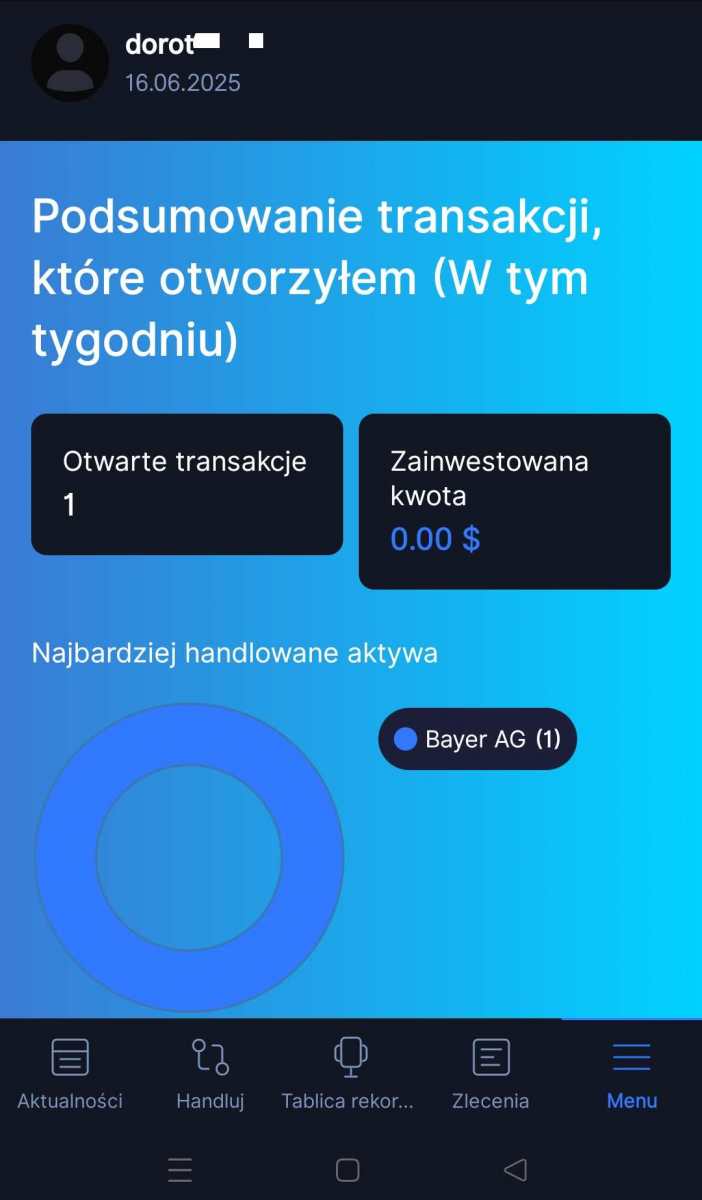702x1200 pixels.
Task: Switch to the Handluj tab
Action: (x=210, y=1074)
